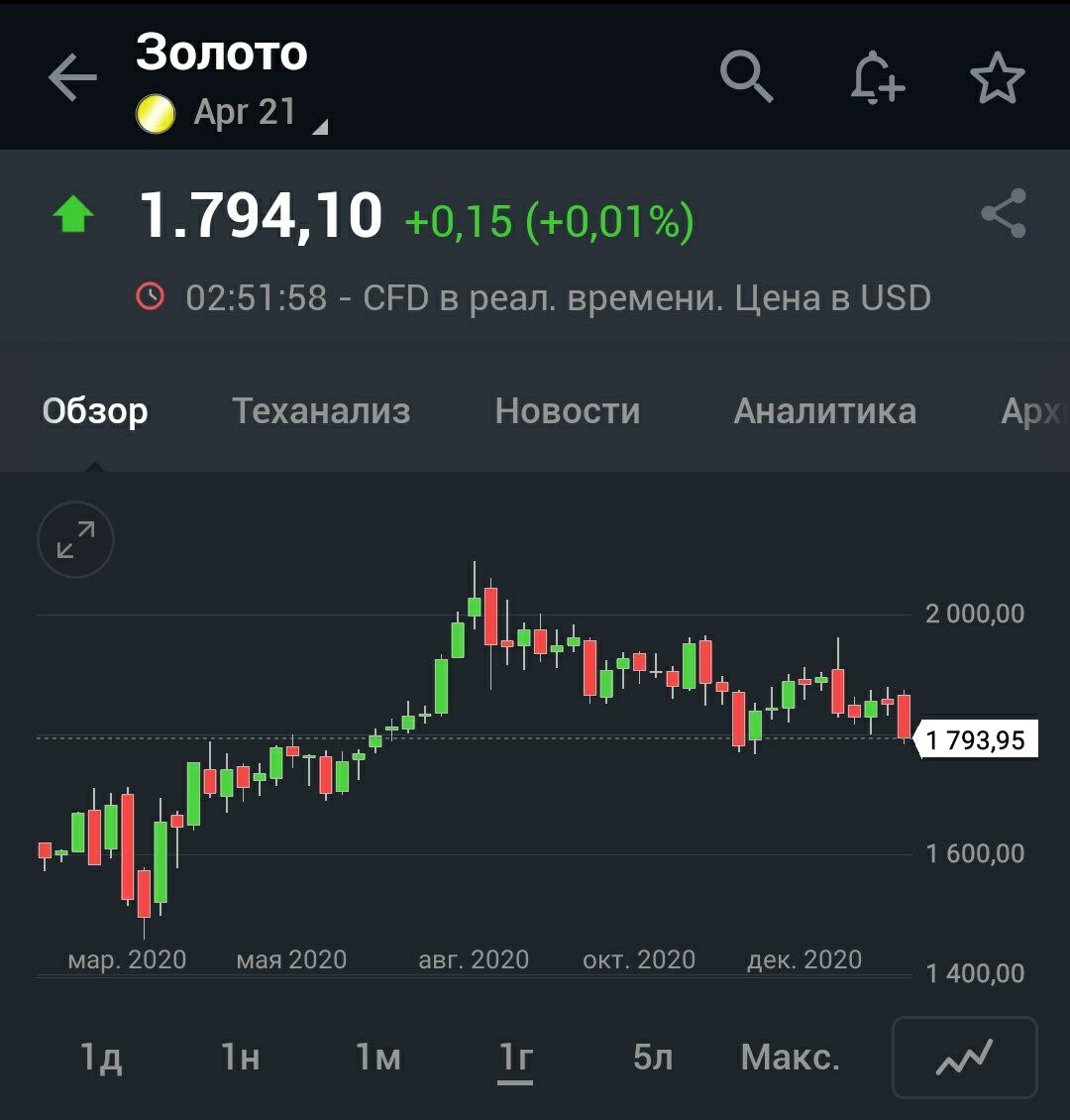
Task: Show the Обзор tab
Action: (95, 410)
